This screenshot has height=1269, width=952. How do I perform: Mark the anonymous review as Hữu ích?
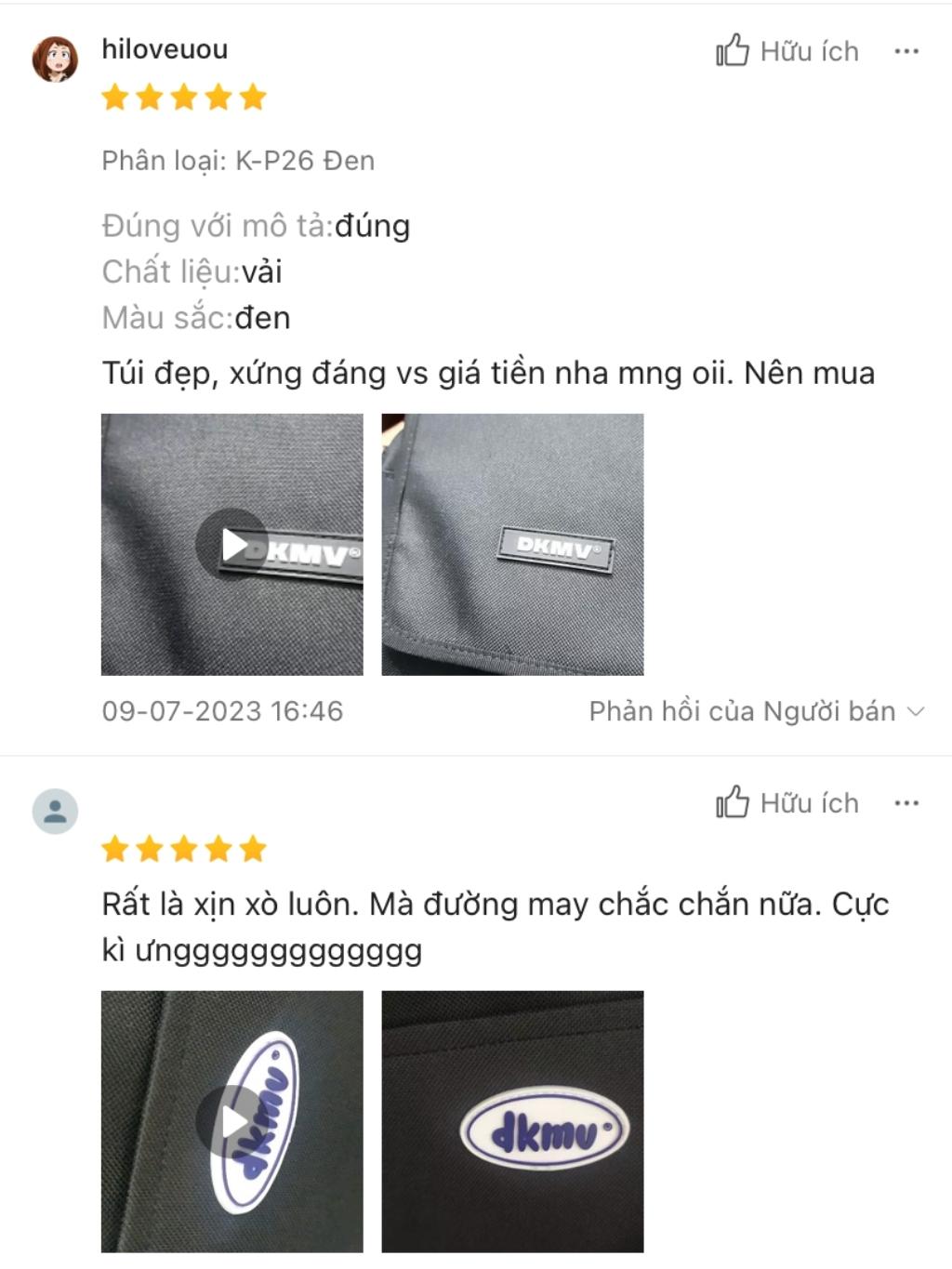(787, 803)
